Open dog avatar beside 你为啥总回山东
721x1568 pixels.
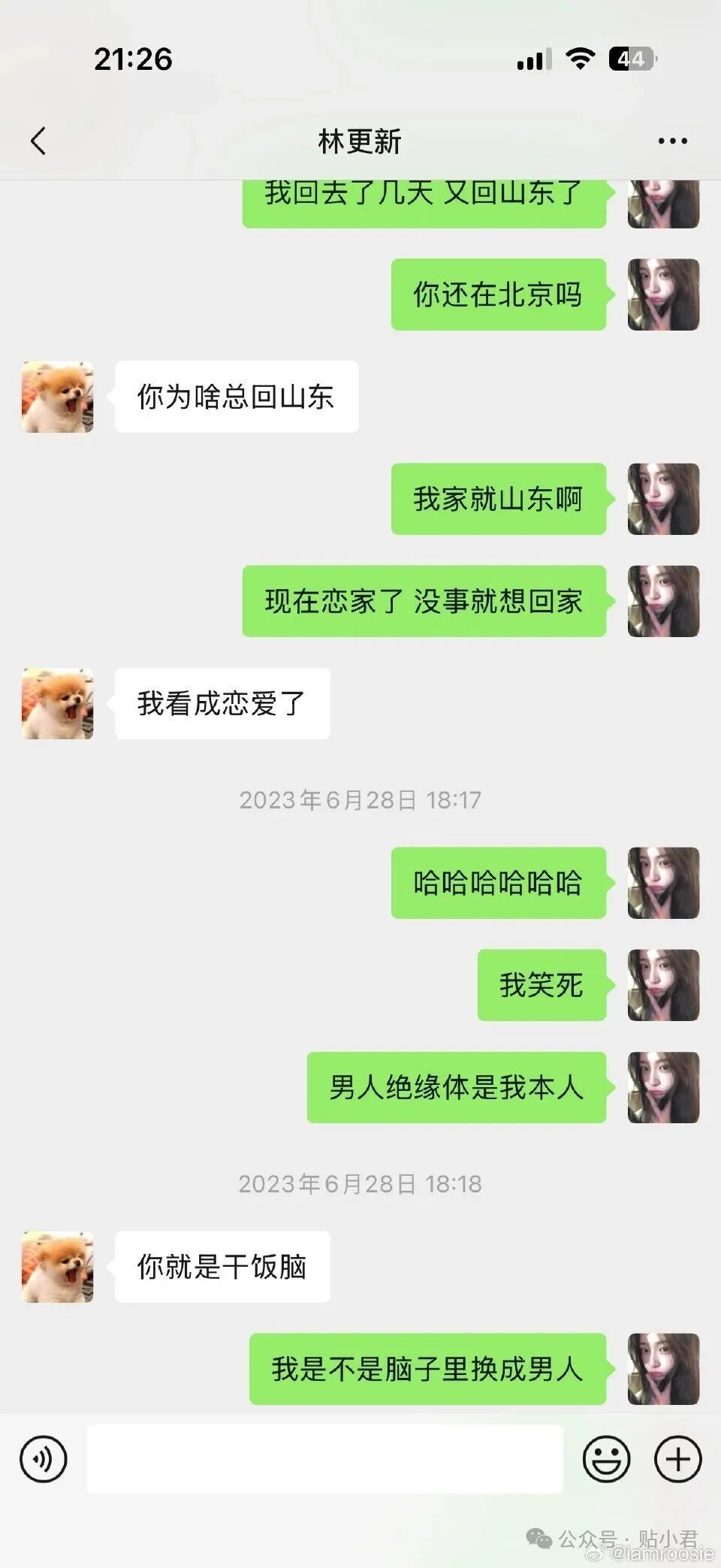(x=58, y=397)
